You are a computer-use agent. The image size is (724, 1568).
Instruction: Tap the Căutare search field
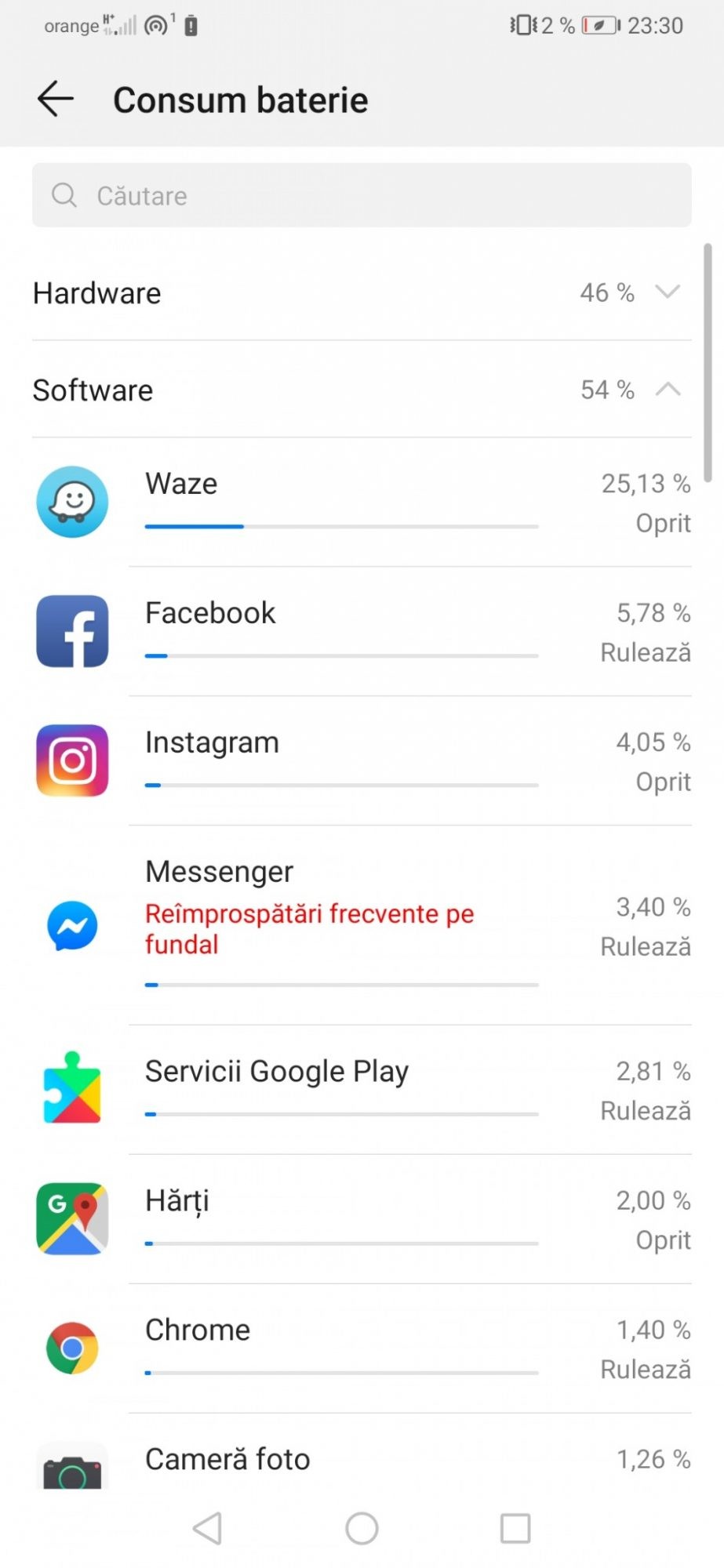point(362,195)
